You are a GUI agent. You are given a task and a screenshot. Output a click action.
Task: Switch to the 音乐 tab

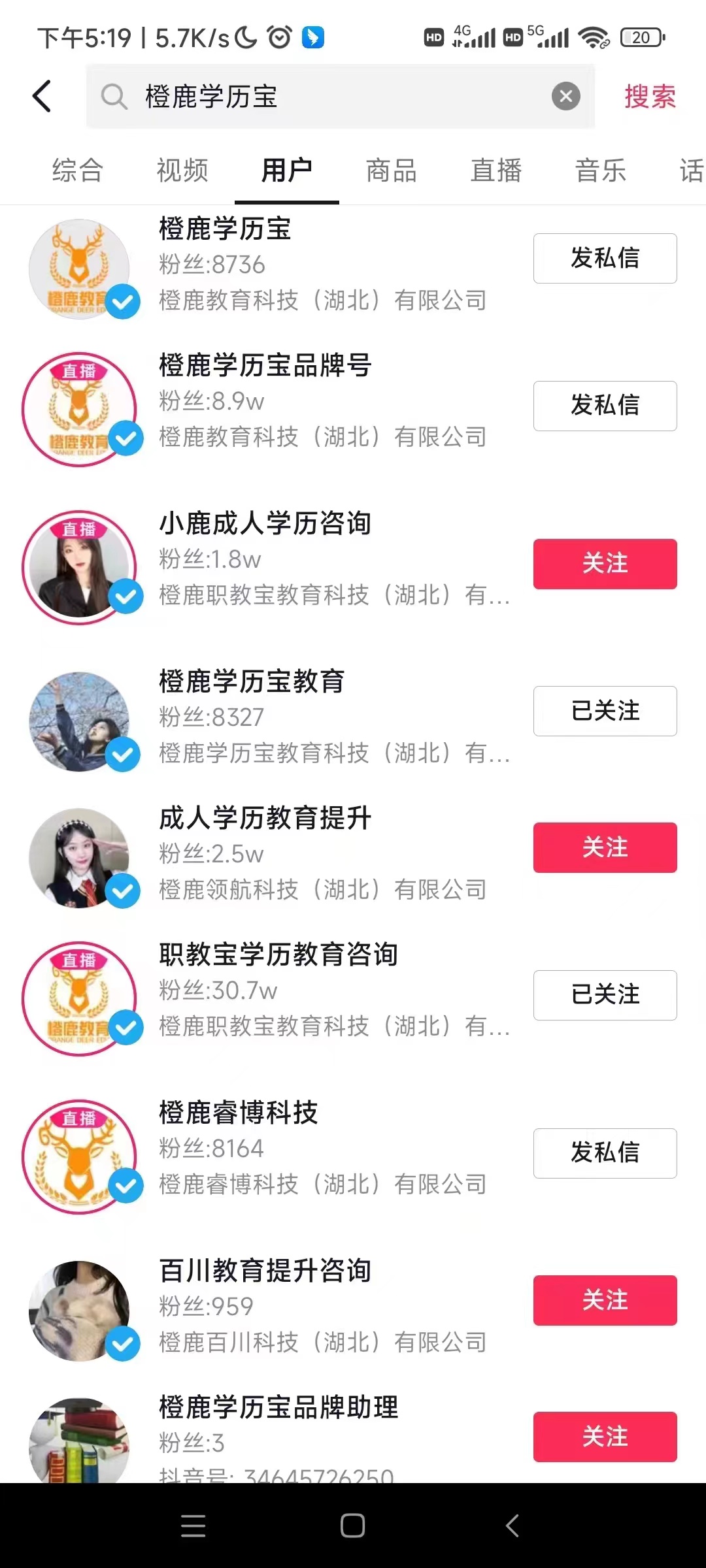[601, 171]
